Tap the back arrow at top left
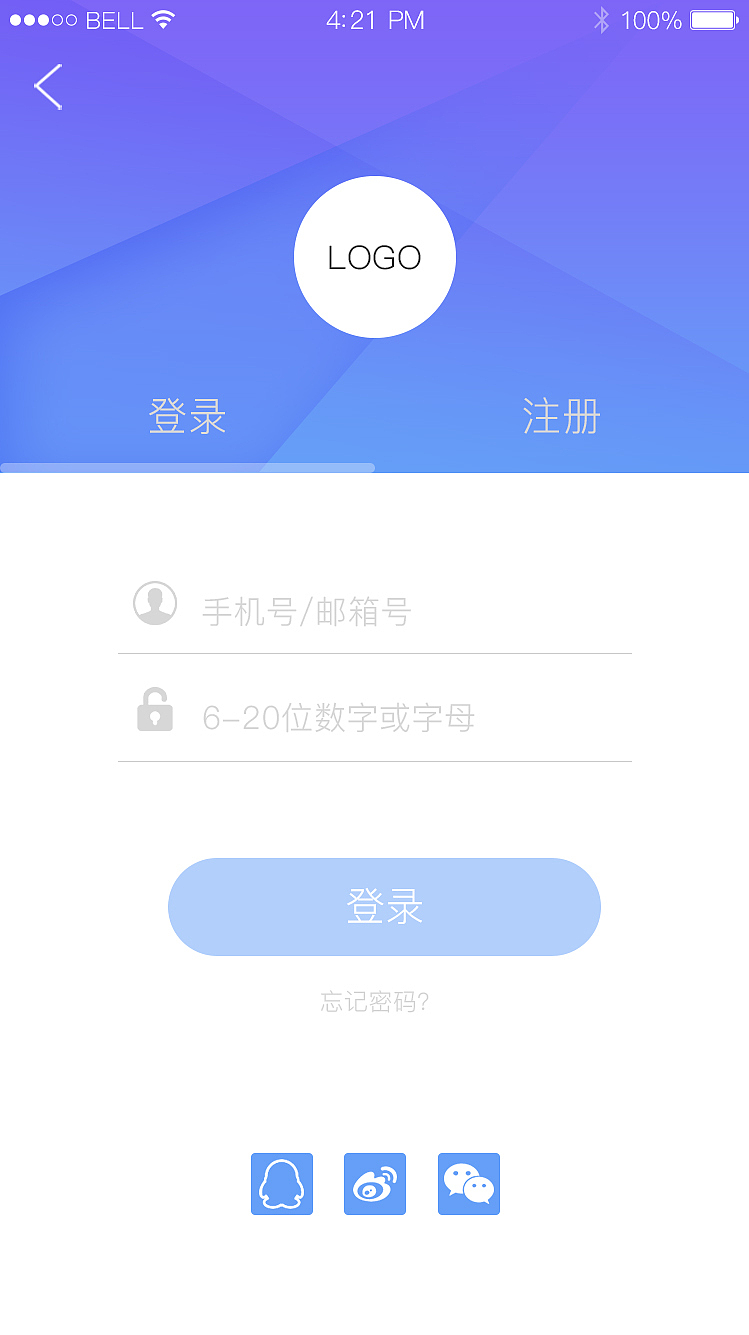749x1335 pixels. click(47, 86)
